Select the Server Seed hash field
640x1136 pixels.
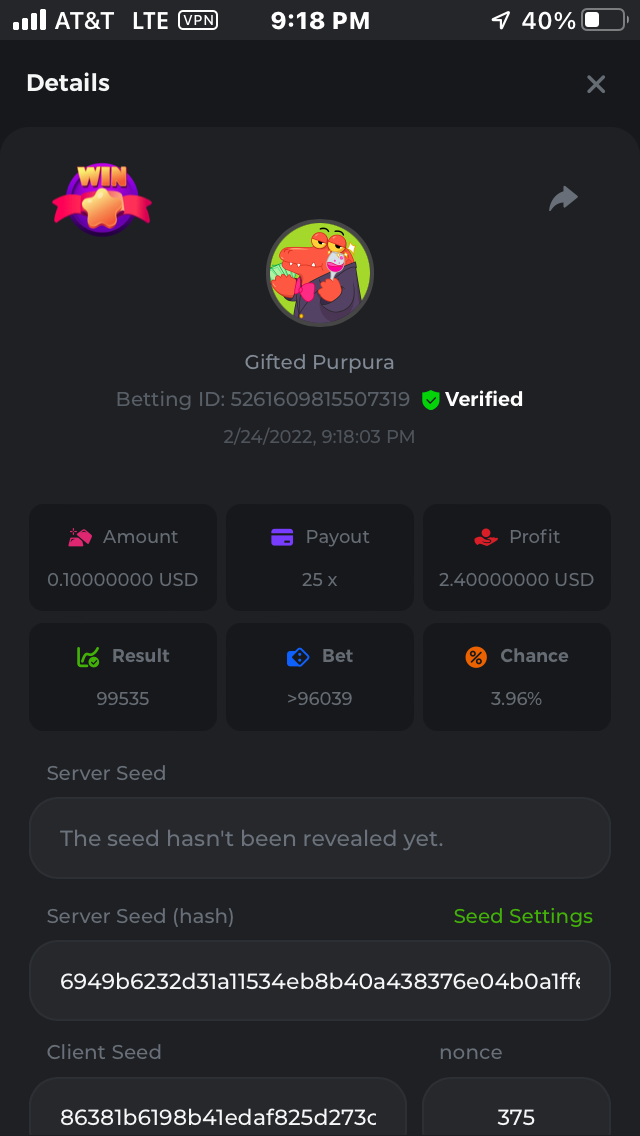[320, 980]
